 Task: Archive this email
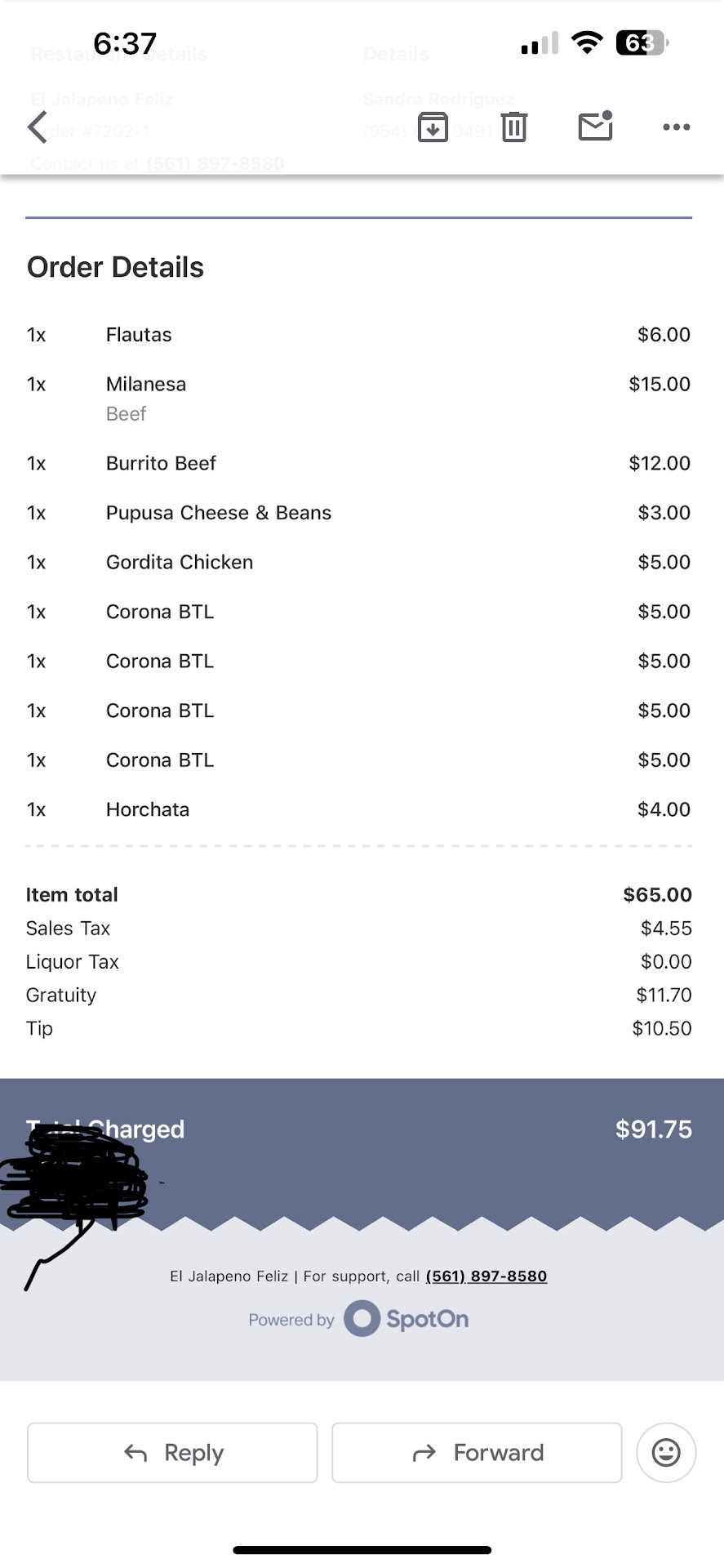click(x=433, y=127)
